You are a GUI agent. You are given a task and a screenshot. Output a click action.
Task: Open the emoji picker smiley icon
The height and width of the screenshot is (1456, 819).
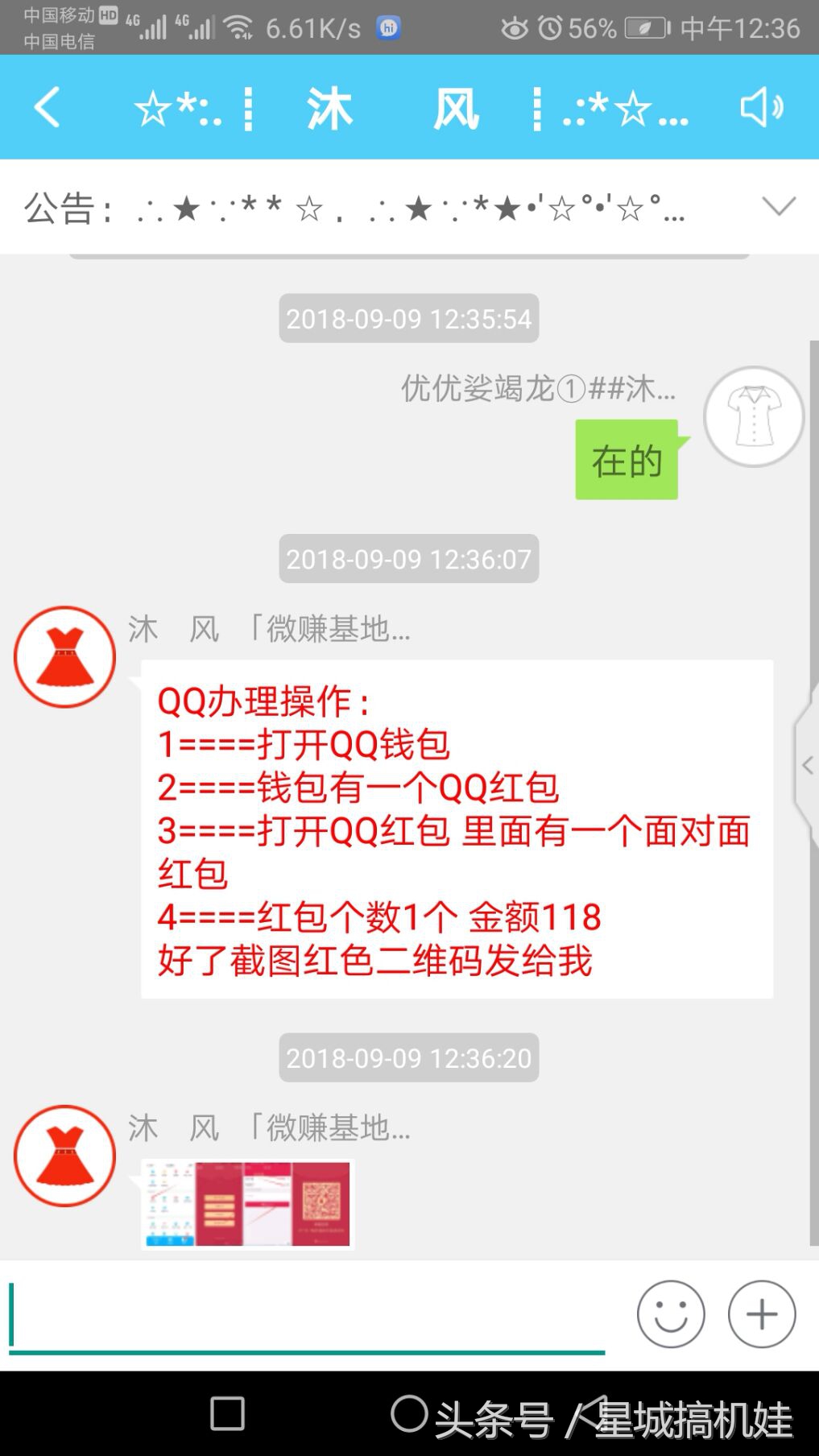pos(671,1313)
